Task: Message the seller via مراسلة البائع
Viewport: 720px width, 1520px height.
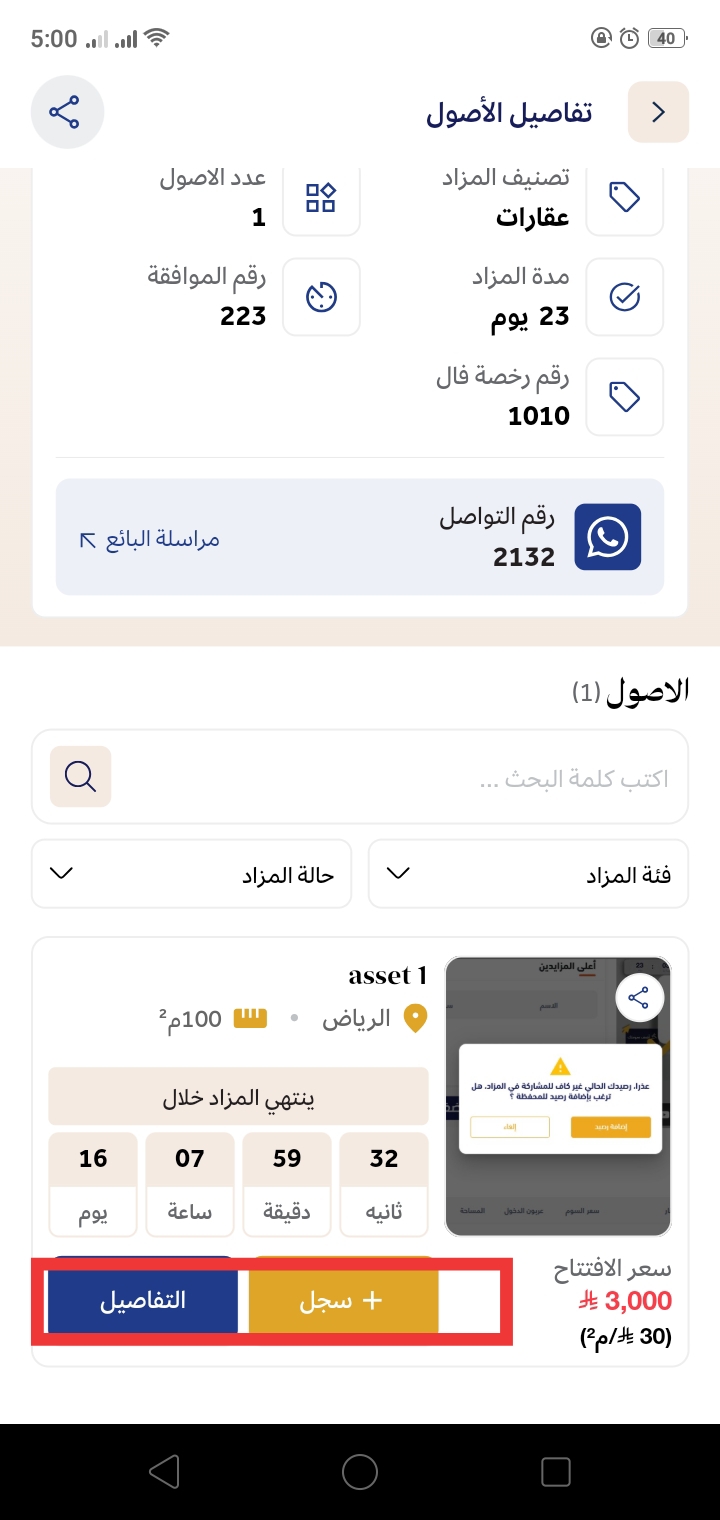Action: pos(150,540)
